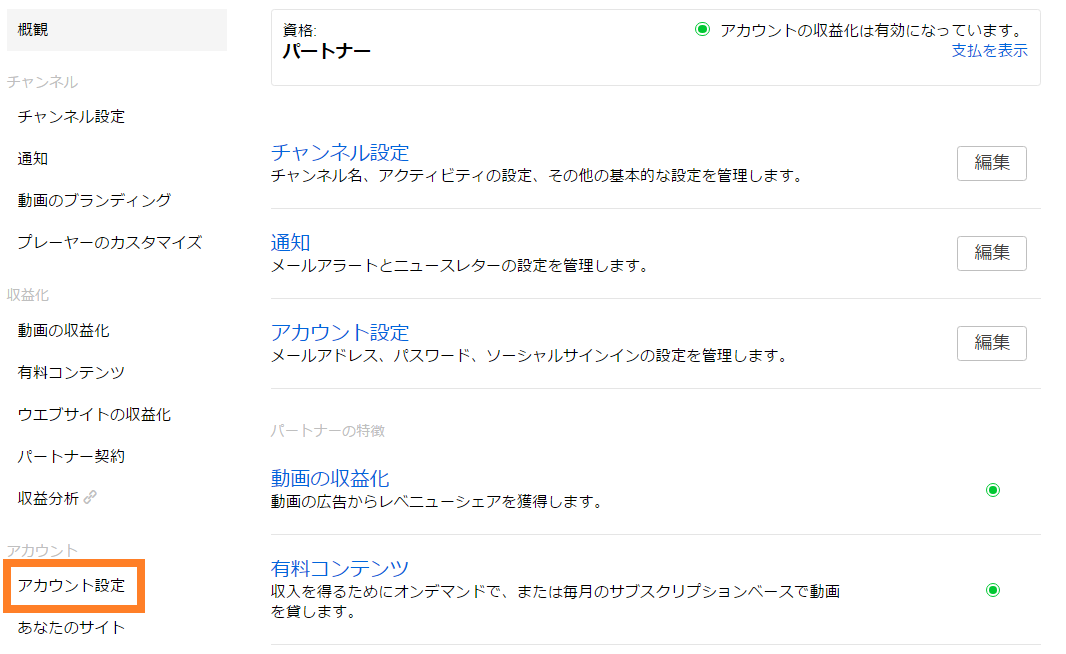Open the アカウント設定 heading link
Screen dimensions: 1066x654
340,332
